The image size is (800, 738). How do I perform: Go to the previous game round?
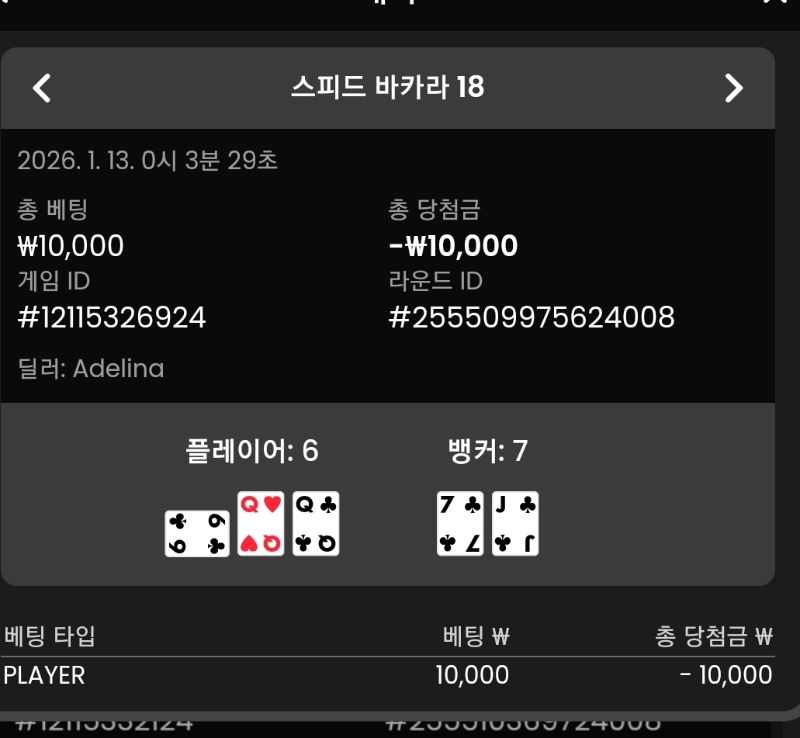point(41,88)
